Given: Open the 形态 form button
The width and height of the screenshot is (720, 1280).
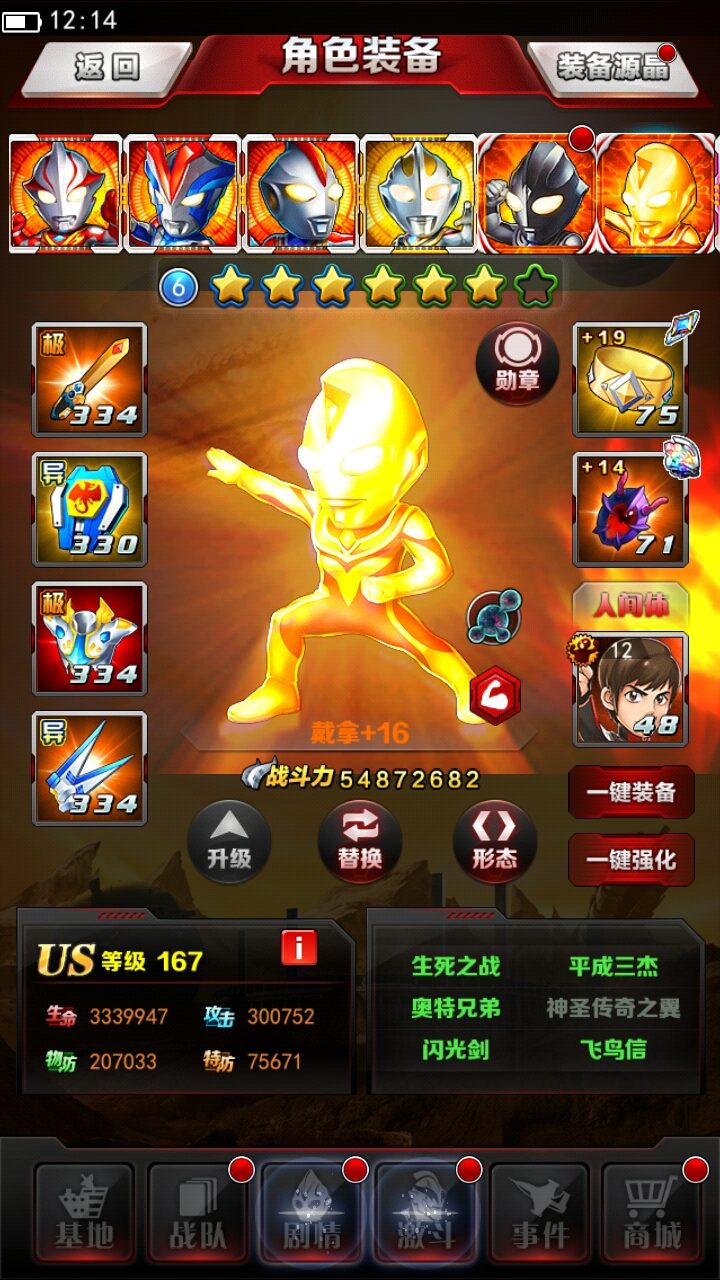Looking at the screenshot, I should point(494,842).
